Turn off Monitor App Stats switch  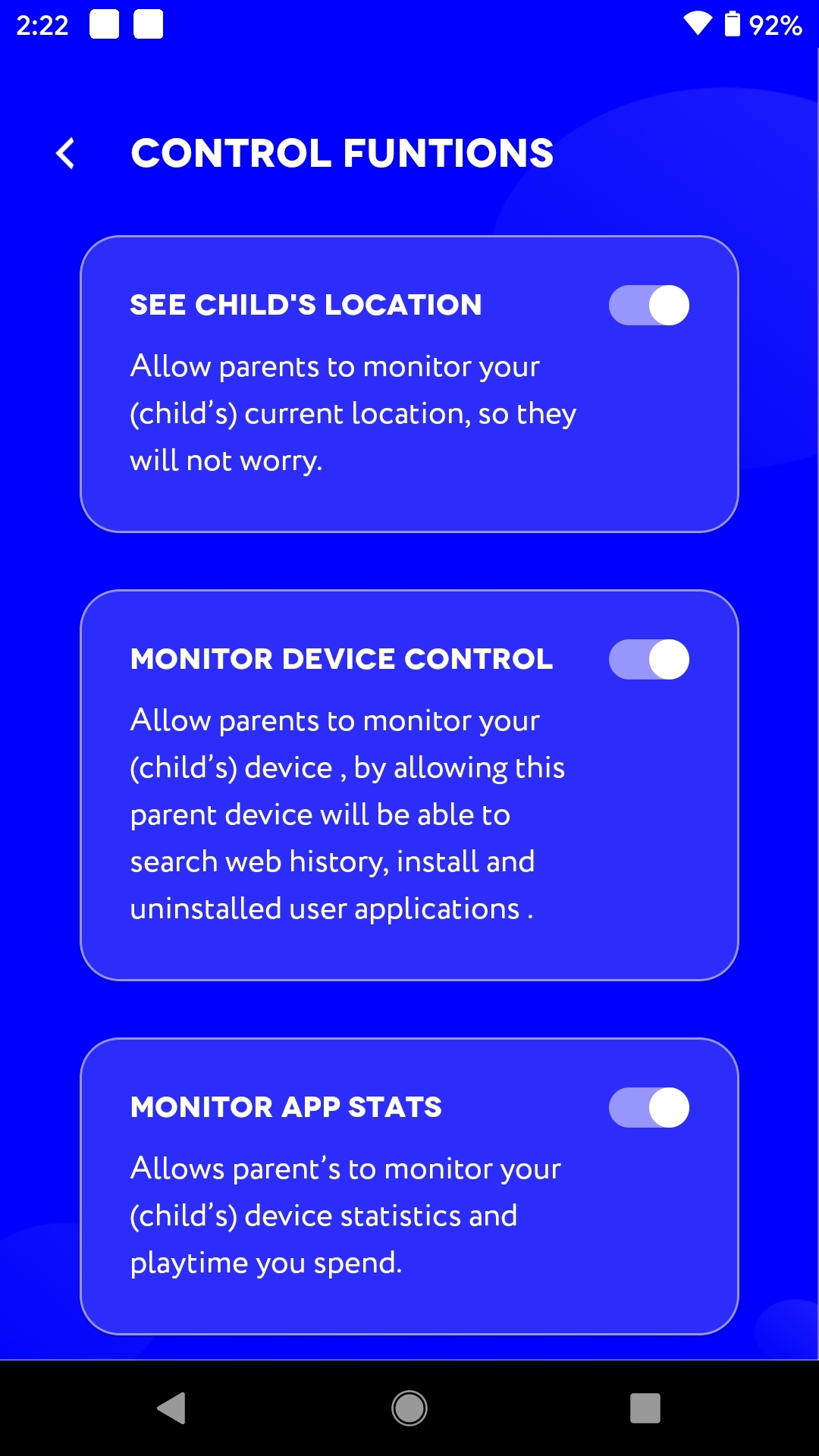649,1107
